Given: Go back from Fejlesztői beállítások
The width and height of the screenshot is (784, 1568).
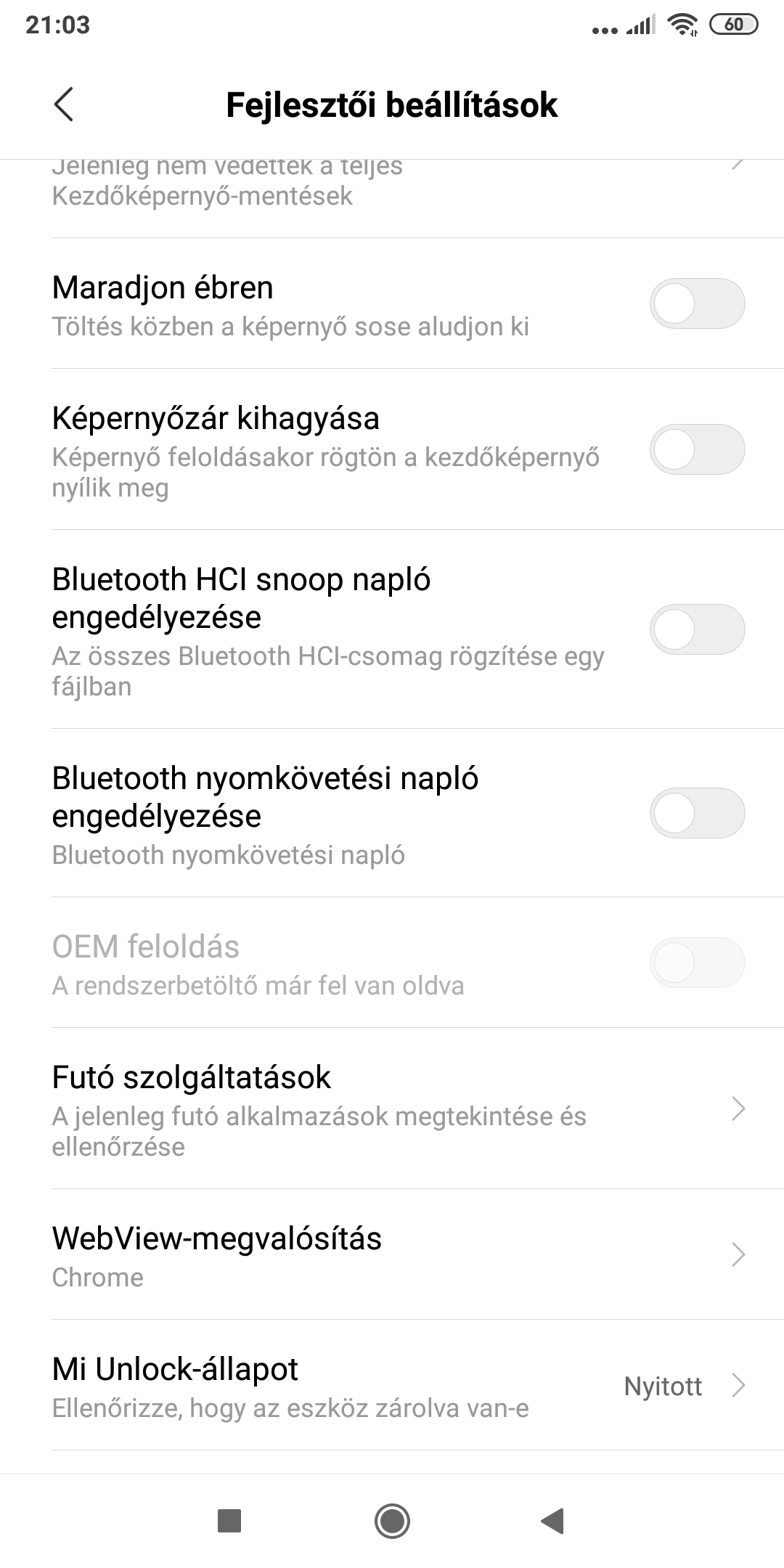Looking at the screenshot, I should 64,105.
